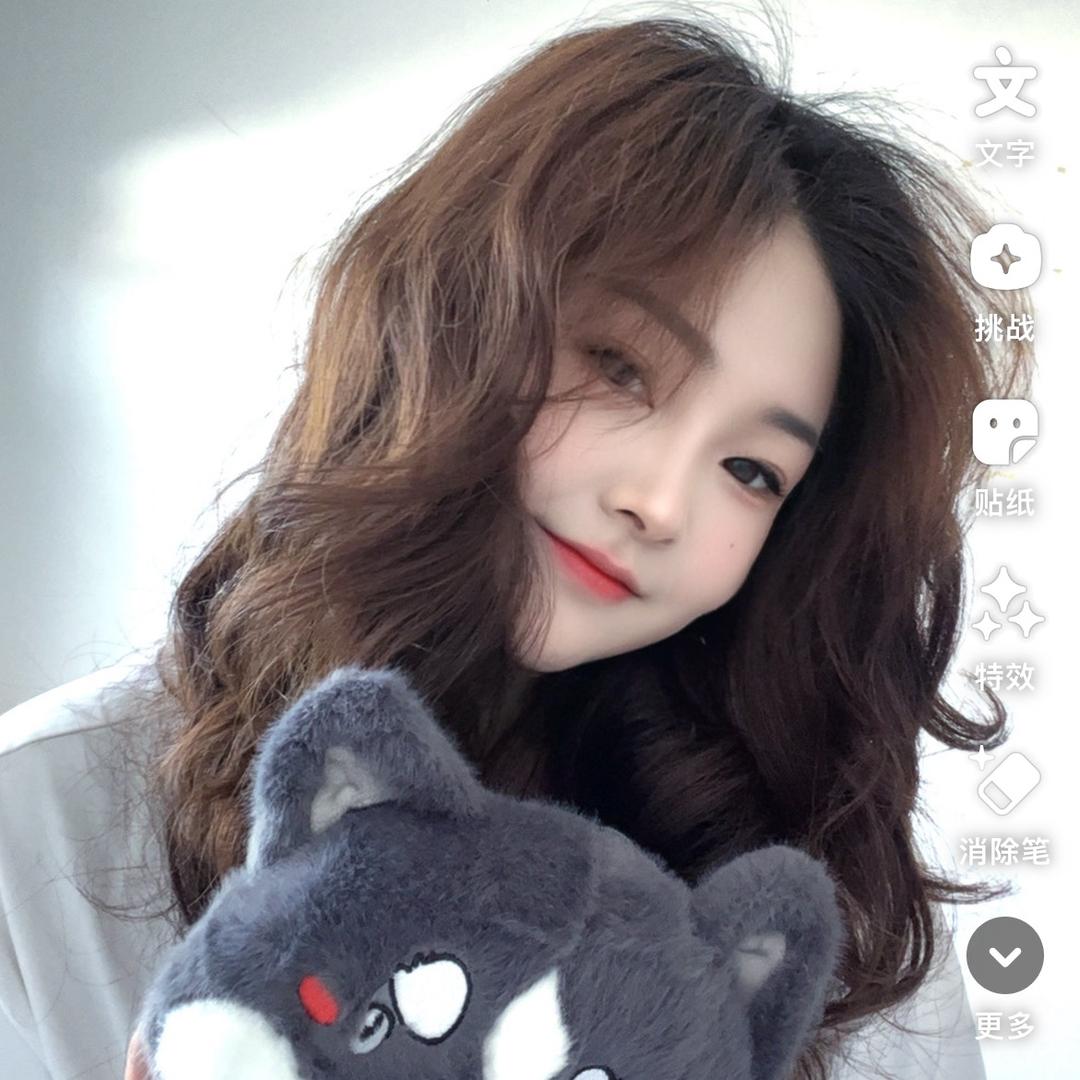
Task: Open the 特效 effects panel
Action: point(1005,605)
